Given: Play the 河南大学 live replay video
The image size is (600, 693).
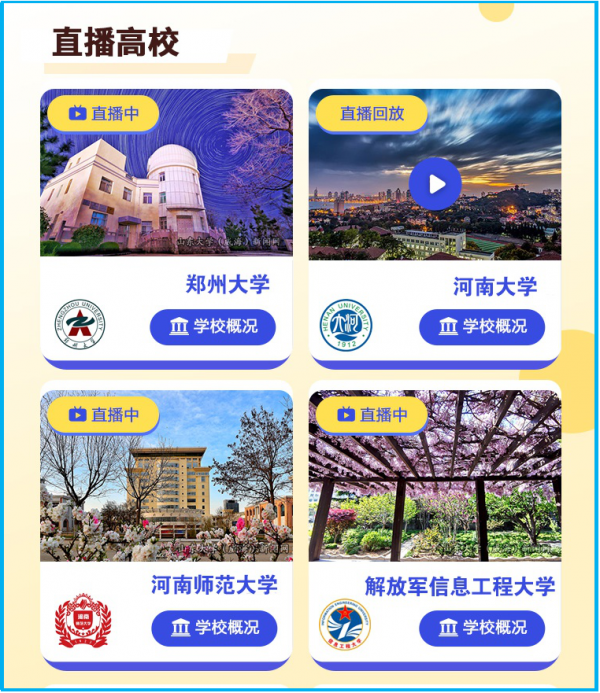Looking at the screenshot, I should coord(435,184).
